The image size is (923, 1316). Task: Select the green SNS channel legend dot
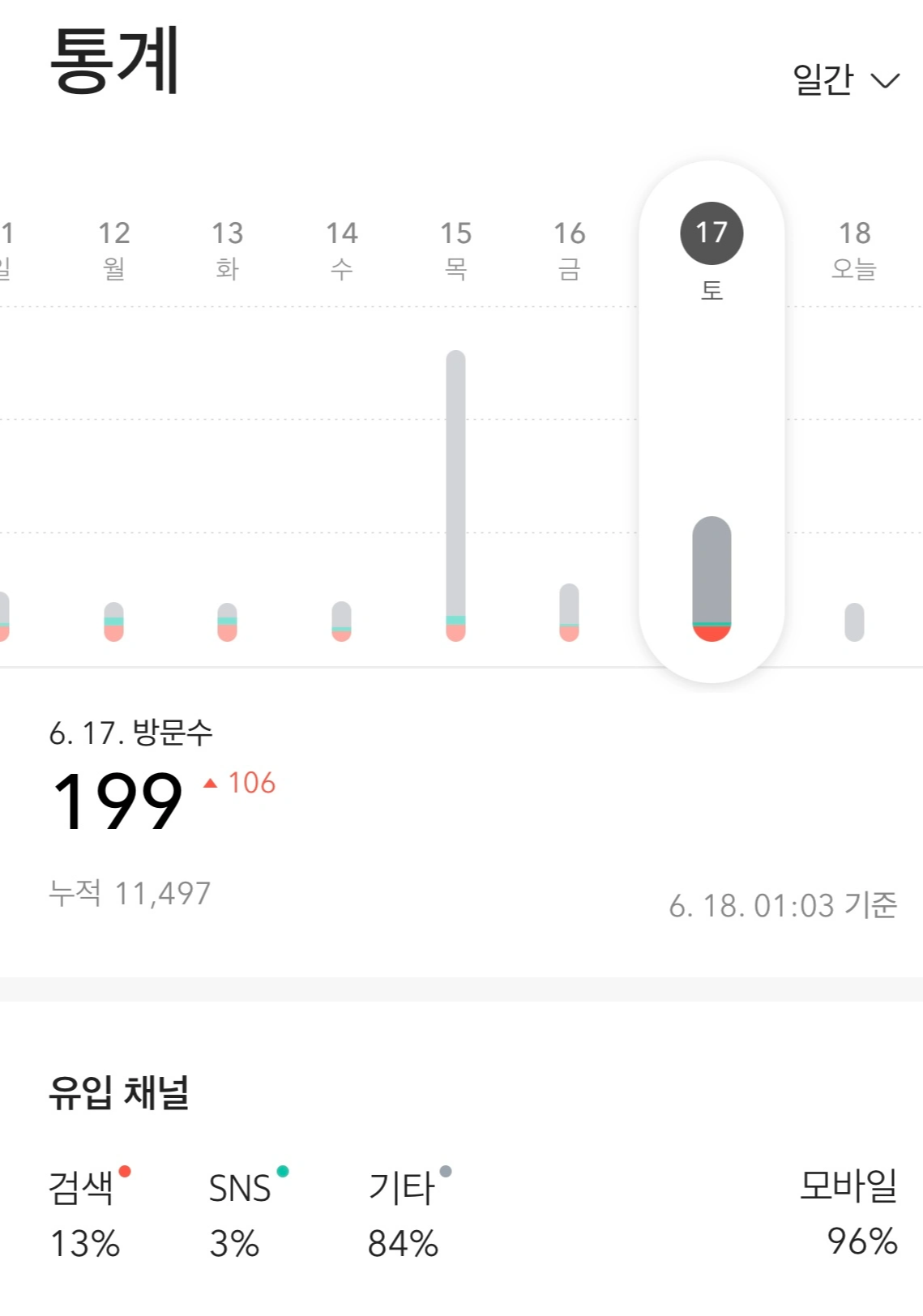coord(281,1170)
